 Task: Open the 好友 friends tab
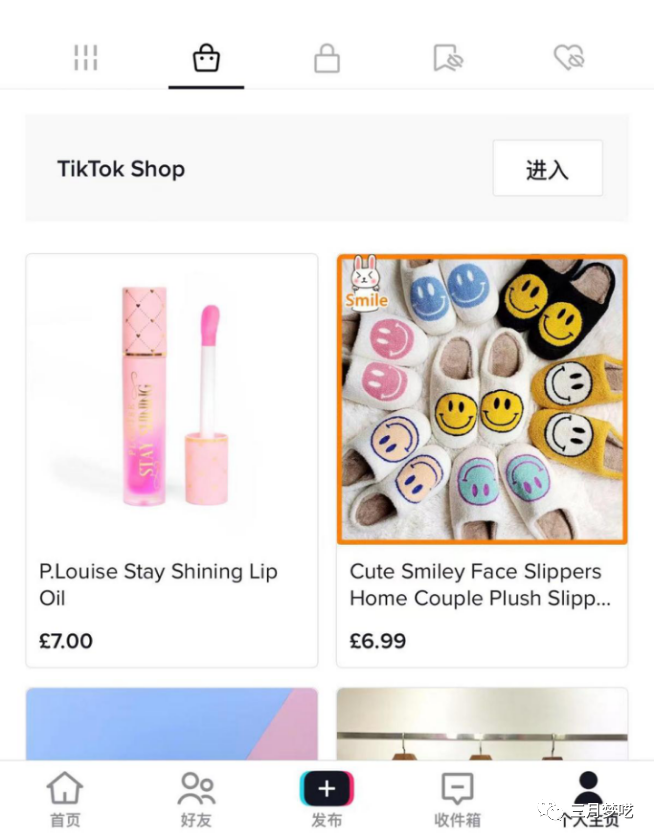196,799
